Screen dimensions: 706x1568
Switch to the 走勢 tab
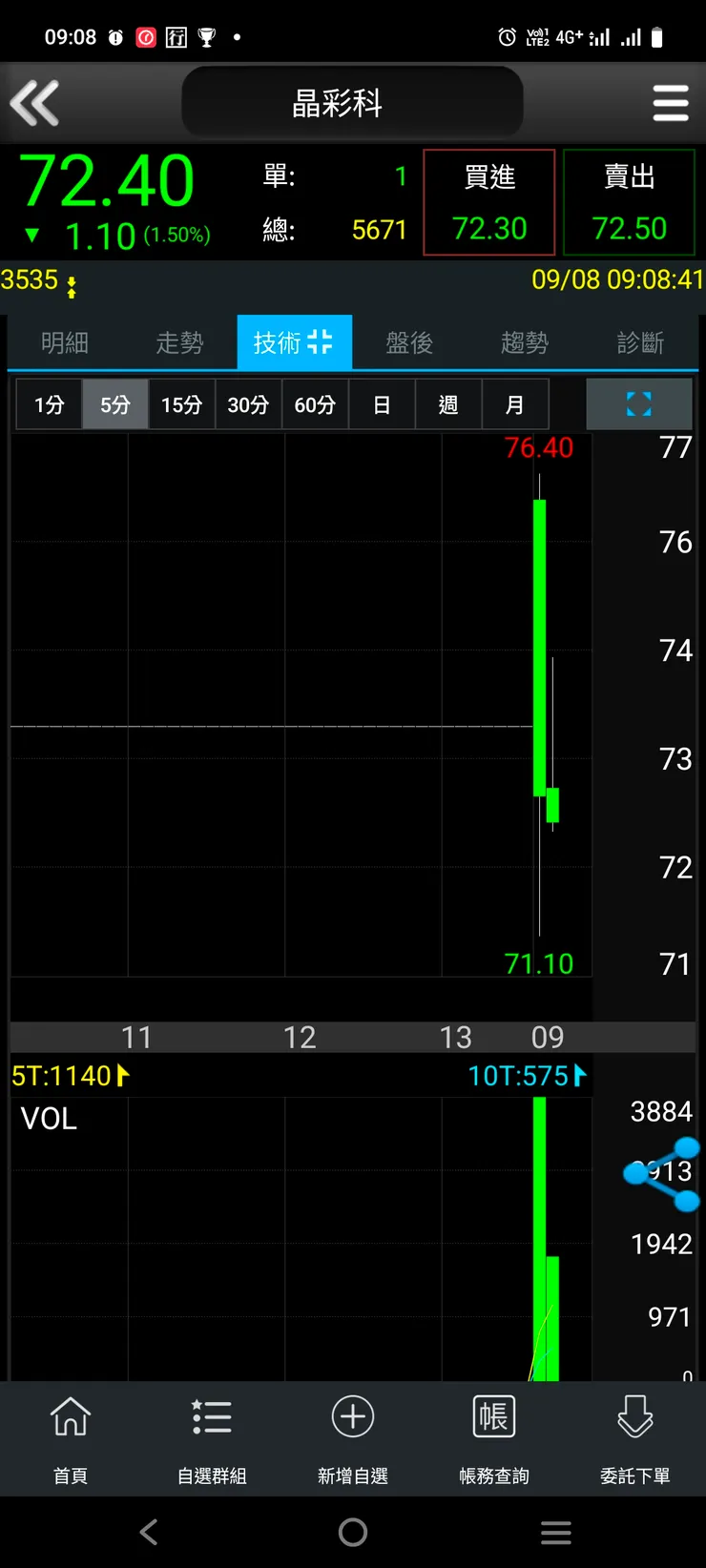point(179,342)
